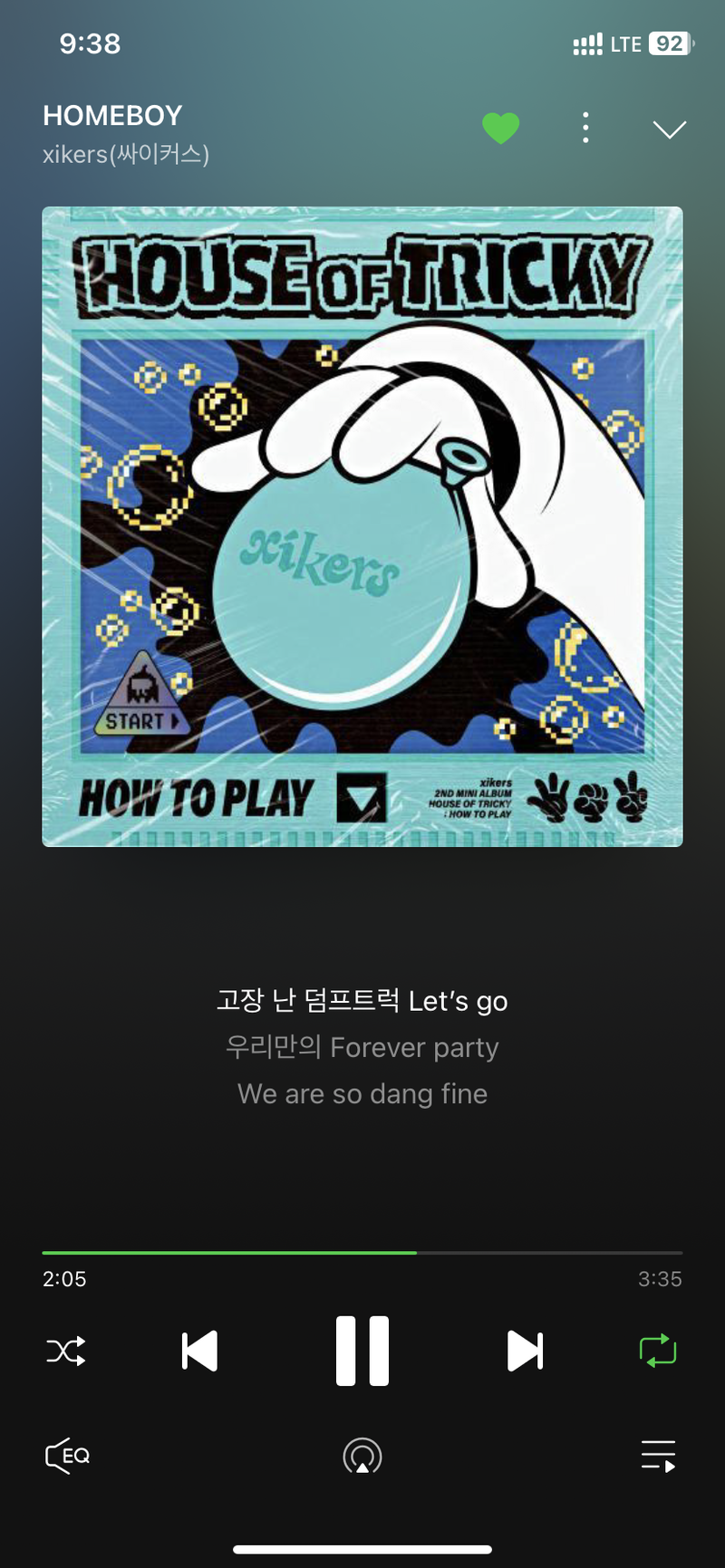This screenshot has height=1568, width=725.
Task: Toggle shuffle mode
Action: [x=66, y=1351]
